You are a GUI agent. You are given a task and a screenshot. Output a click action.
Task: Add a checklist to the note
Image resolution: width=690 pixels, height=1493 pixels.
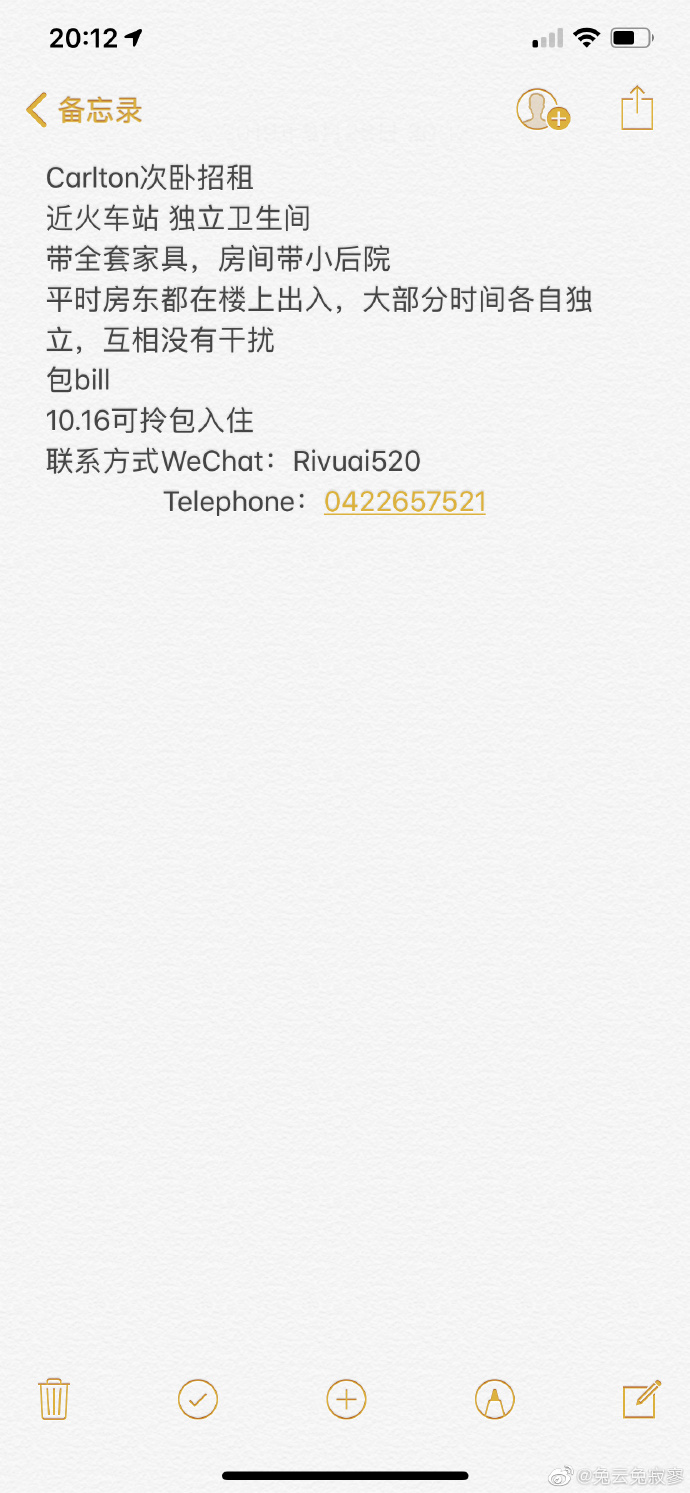point(198,1398)
